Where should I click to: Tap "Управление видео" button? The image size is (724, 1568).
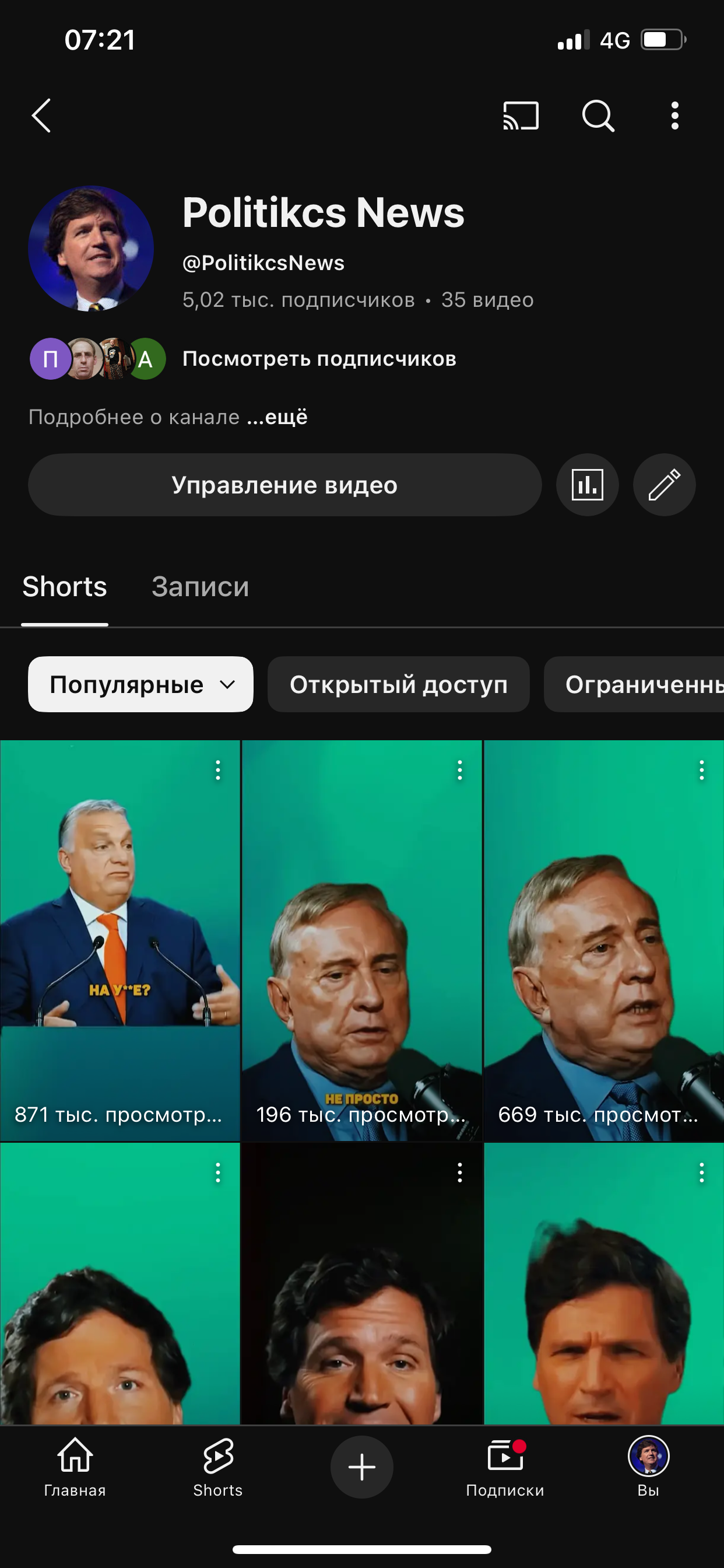(x=284, y=485)
